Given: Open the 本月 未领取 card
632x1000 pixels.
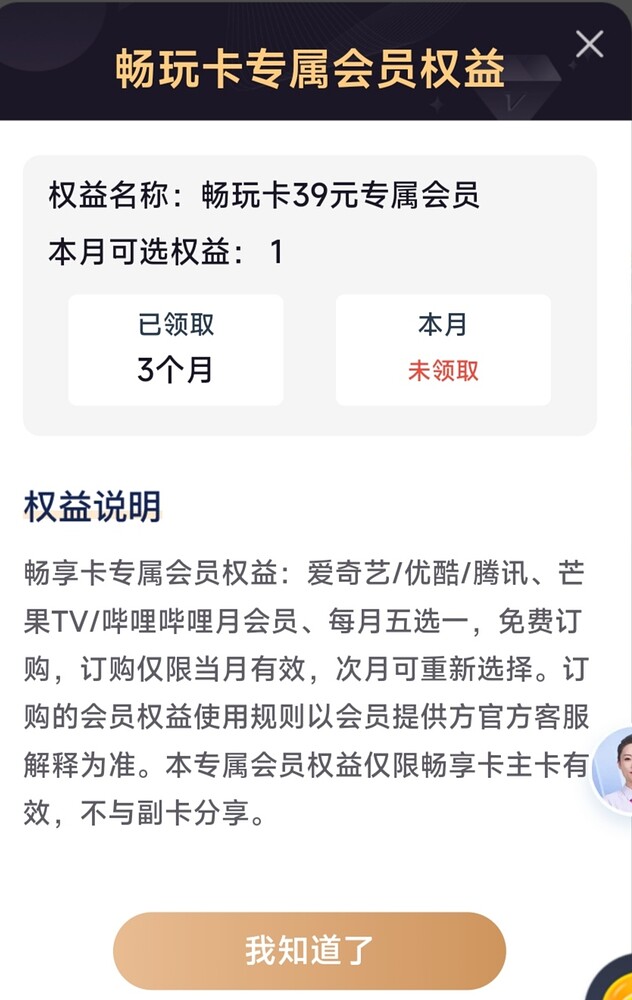Looking at the screenshot, I should [x=443, y=349].
